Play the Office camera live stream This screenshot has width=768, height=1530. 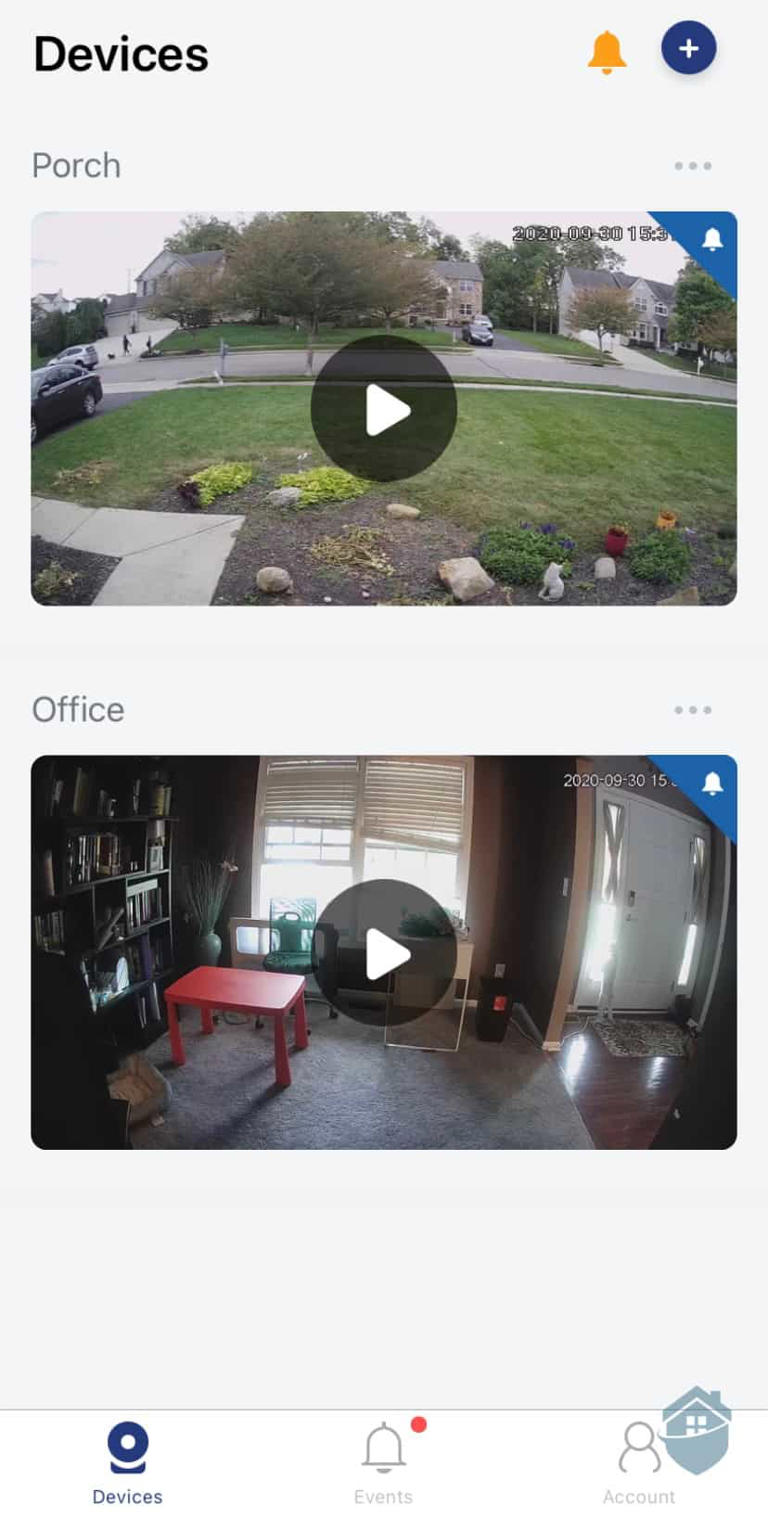[384, 953]
